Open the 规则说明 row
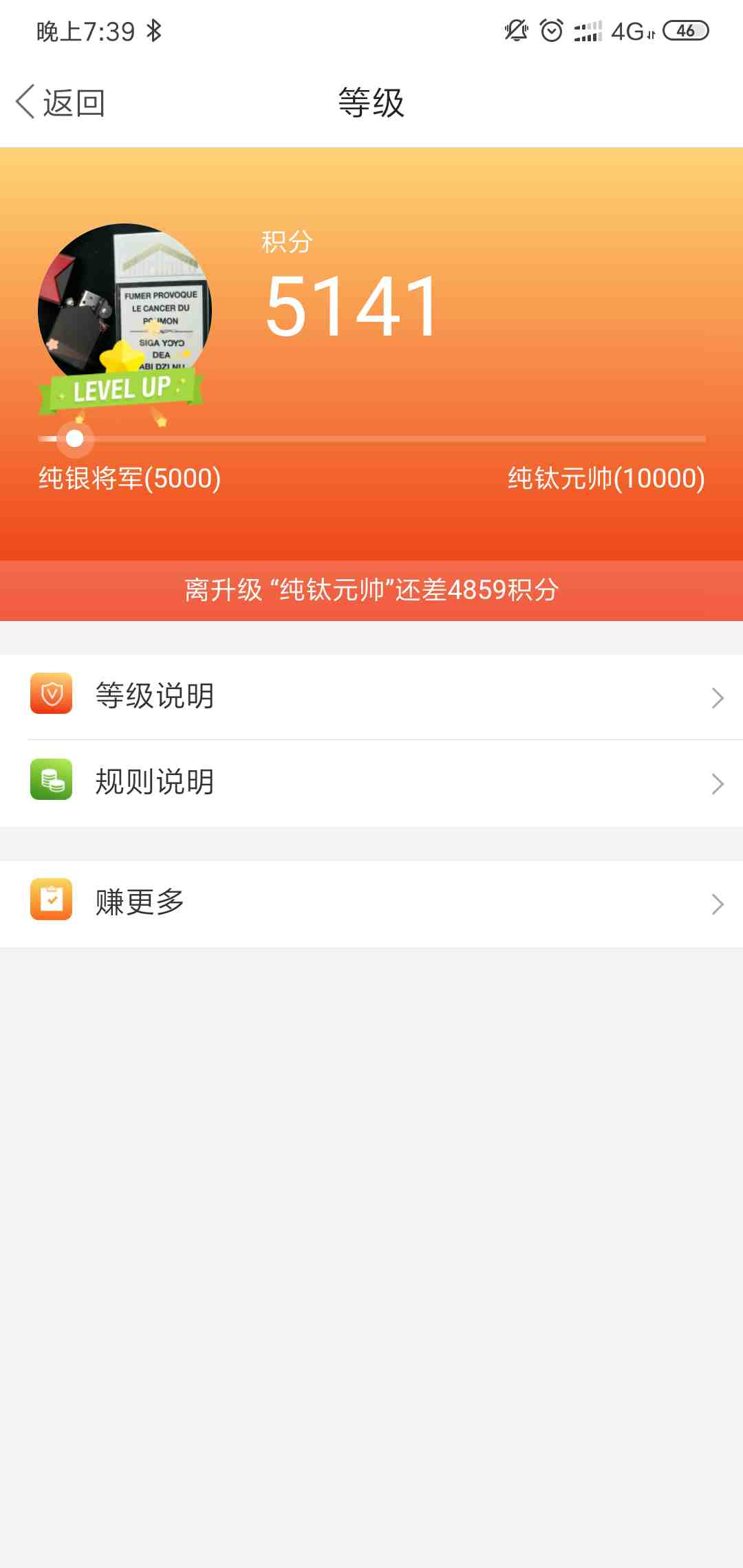The height and width of the screenshot is (1568, 743). point(371,783)
